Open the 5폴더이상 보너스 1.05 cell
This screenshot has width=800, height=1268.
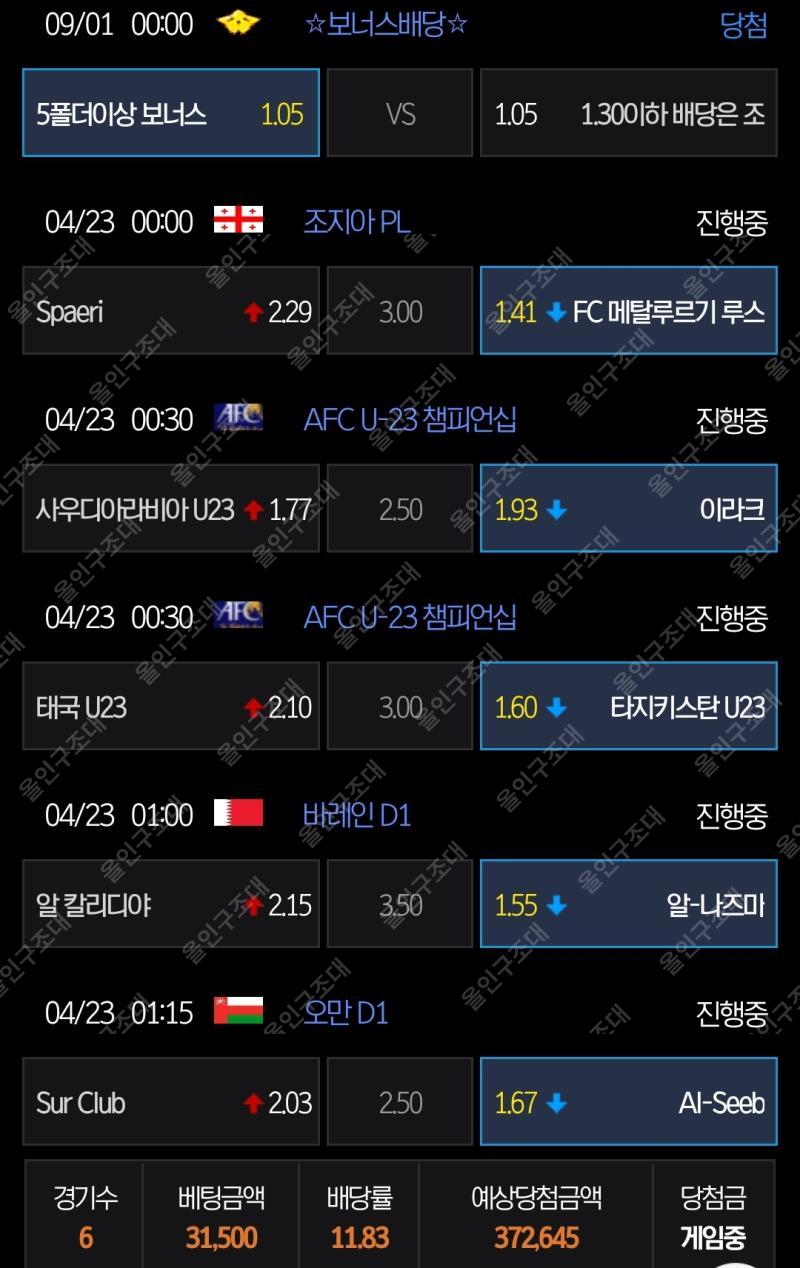click(x=171, y=113)
